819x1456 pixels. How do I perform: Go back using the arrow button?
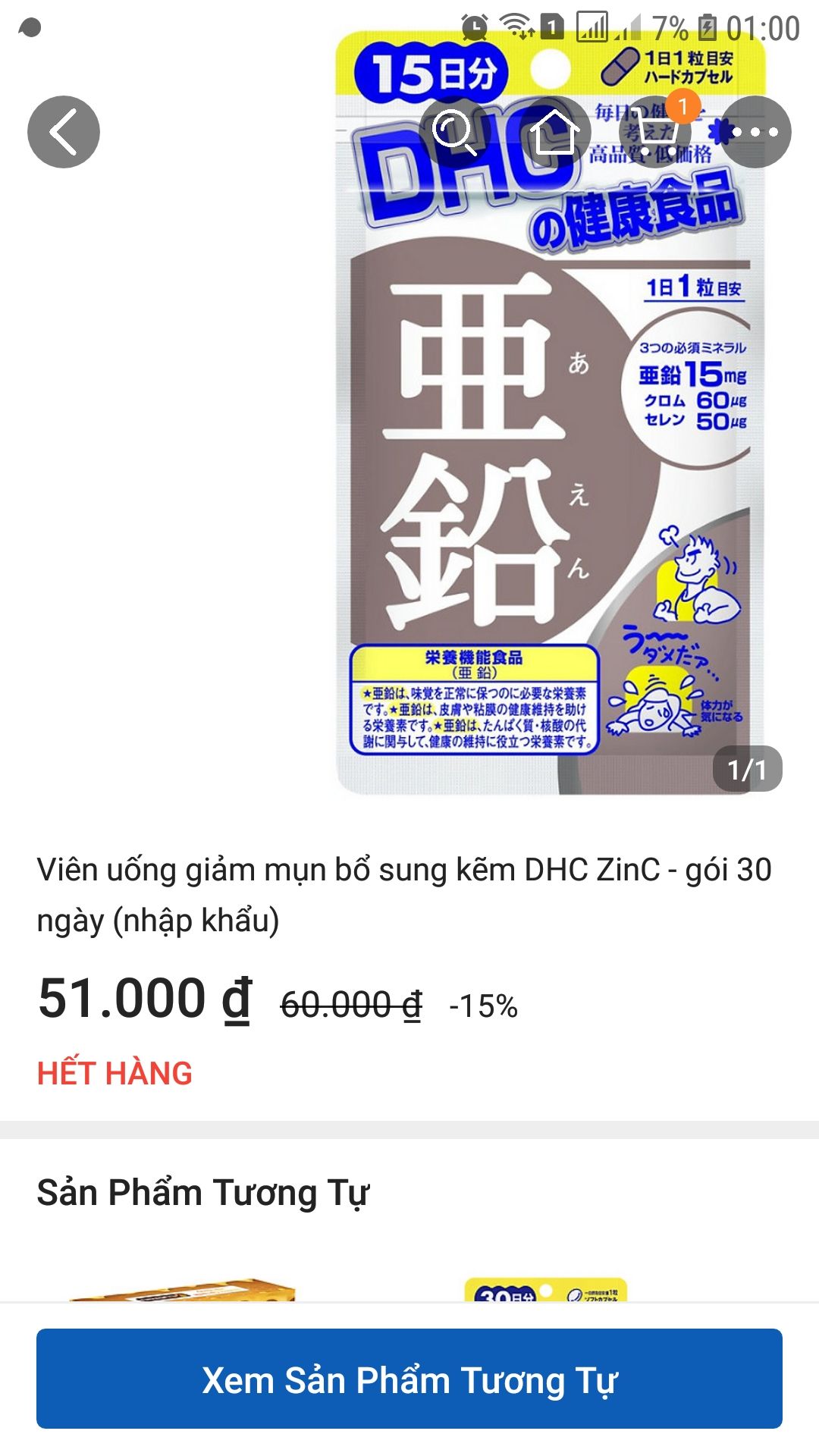64,132
